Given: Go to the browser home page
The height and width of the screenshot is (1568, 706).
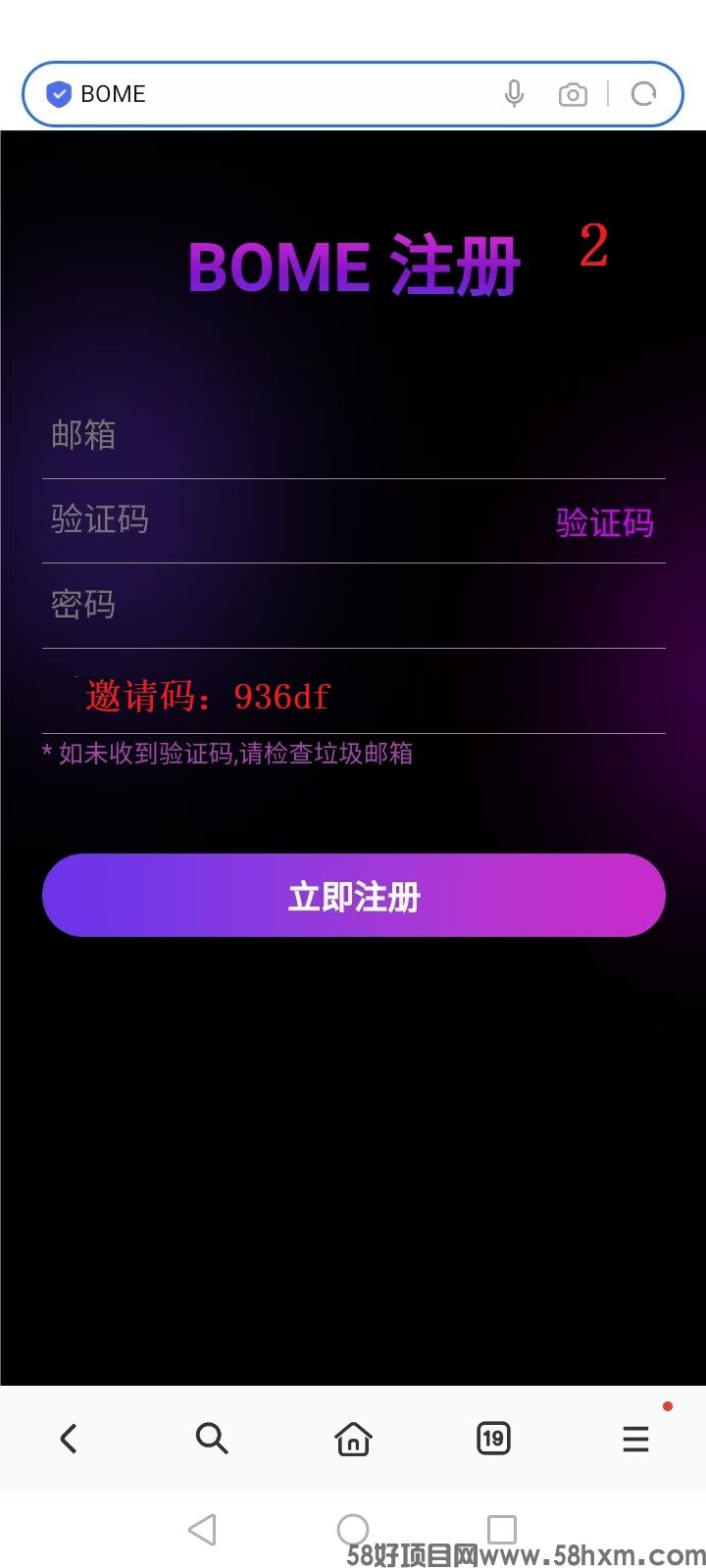Looking at the screenshot, I should [x=353, y=1439].
